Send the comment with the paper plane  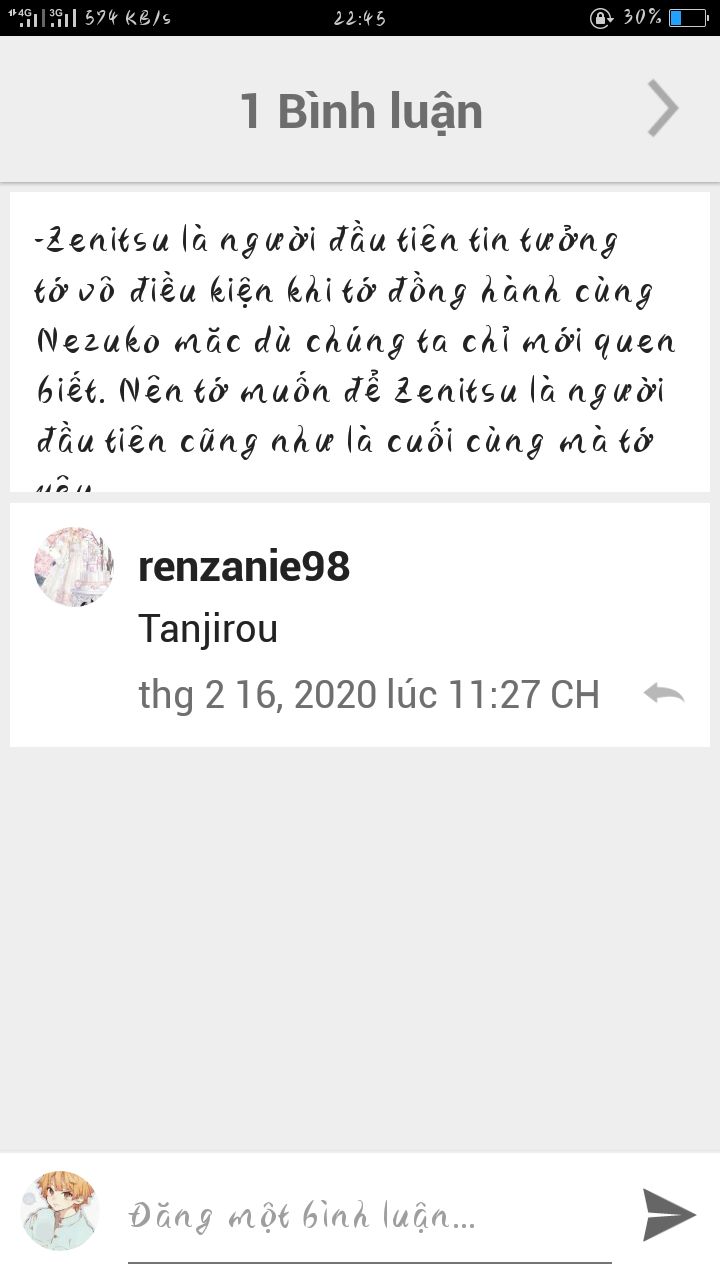pos(668,1215)
